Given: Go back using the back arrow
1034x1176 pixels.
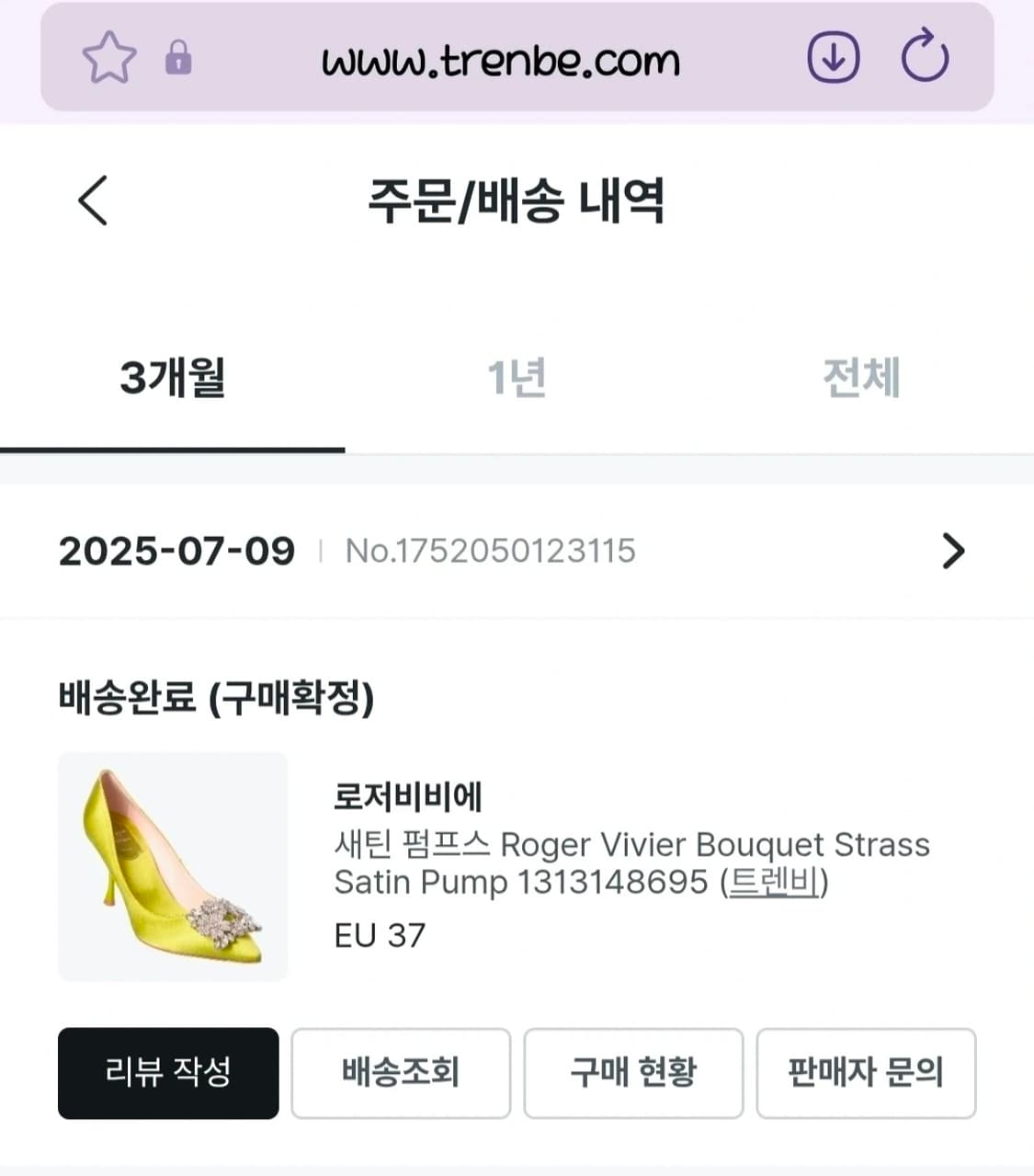Looking at the screenshot, I should pos(93,202).
